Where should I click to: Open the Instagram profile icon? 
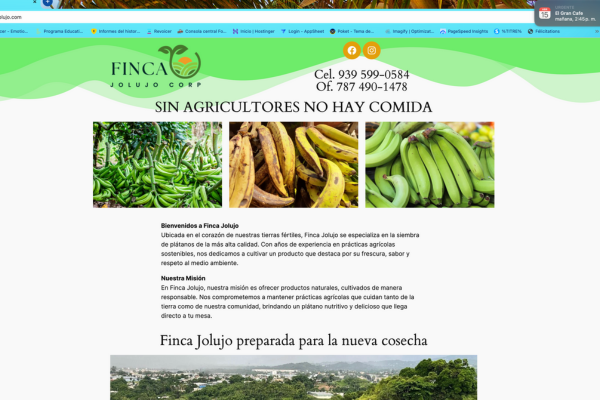point(372,51)
